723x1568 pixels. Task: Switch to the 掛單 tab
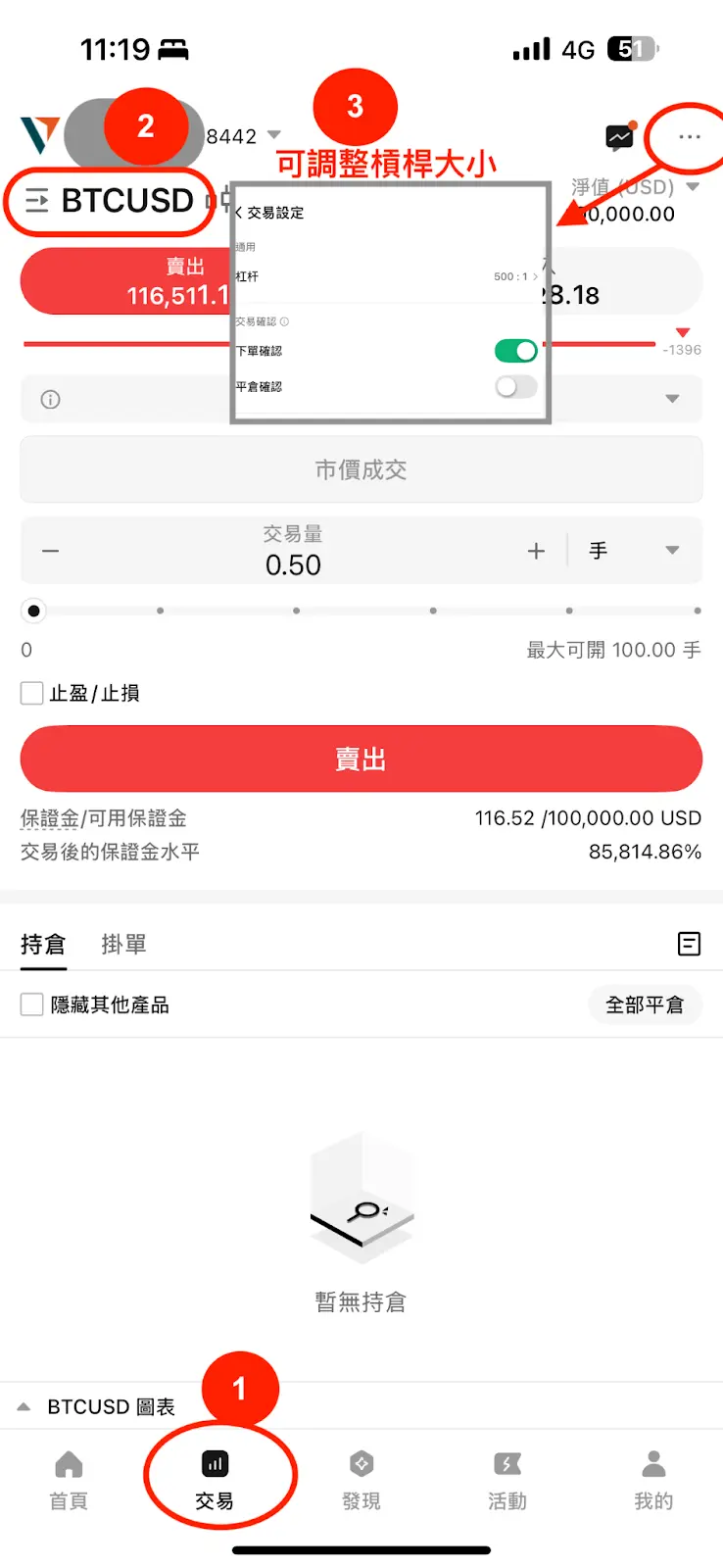pyautogui.click(x=123, y=944)
